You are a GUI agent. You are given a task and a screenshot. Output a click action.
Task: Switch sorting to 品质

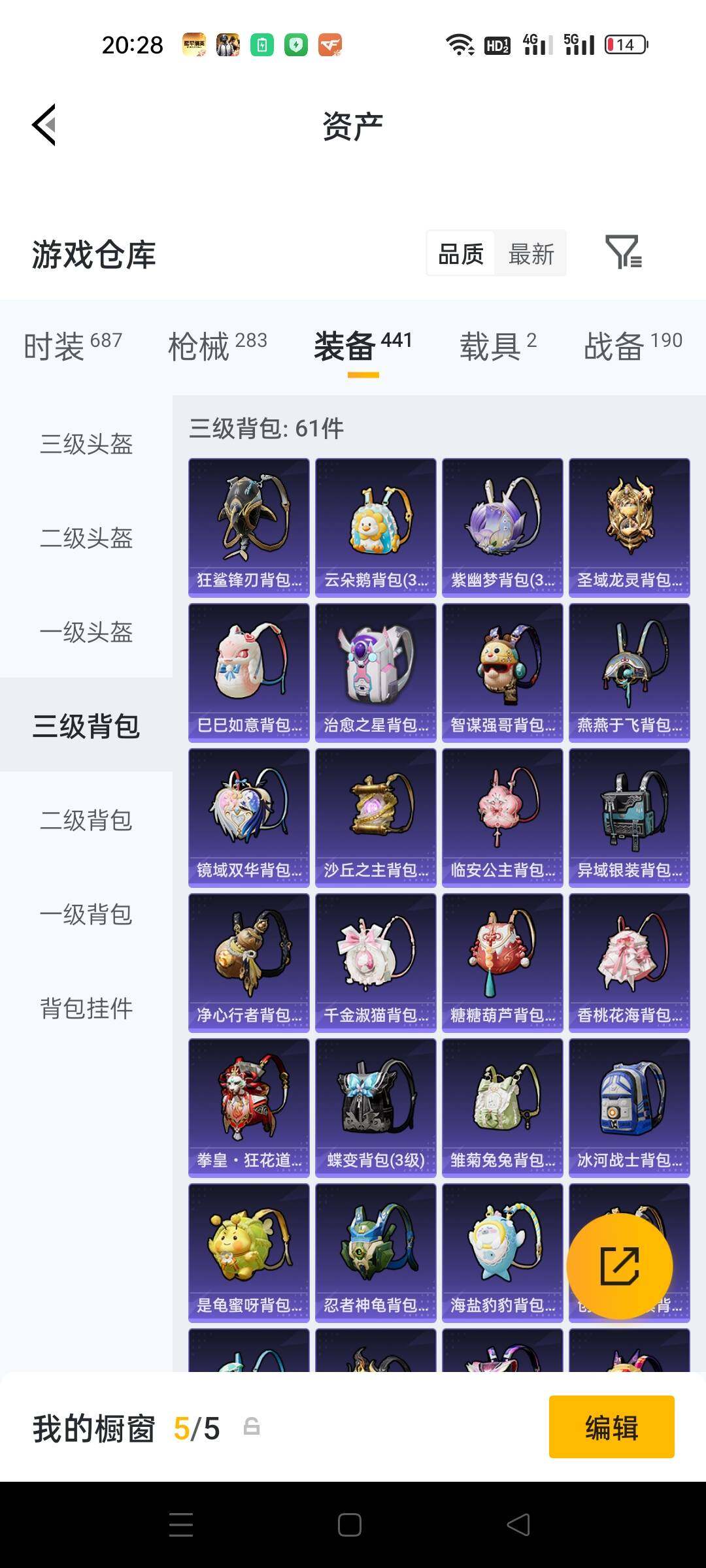(460, 253)
